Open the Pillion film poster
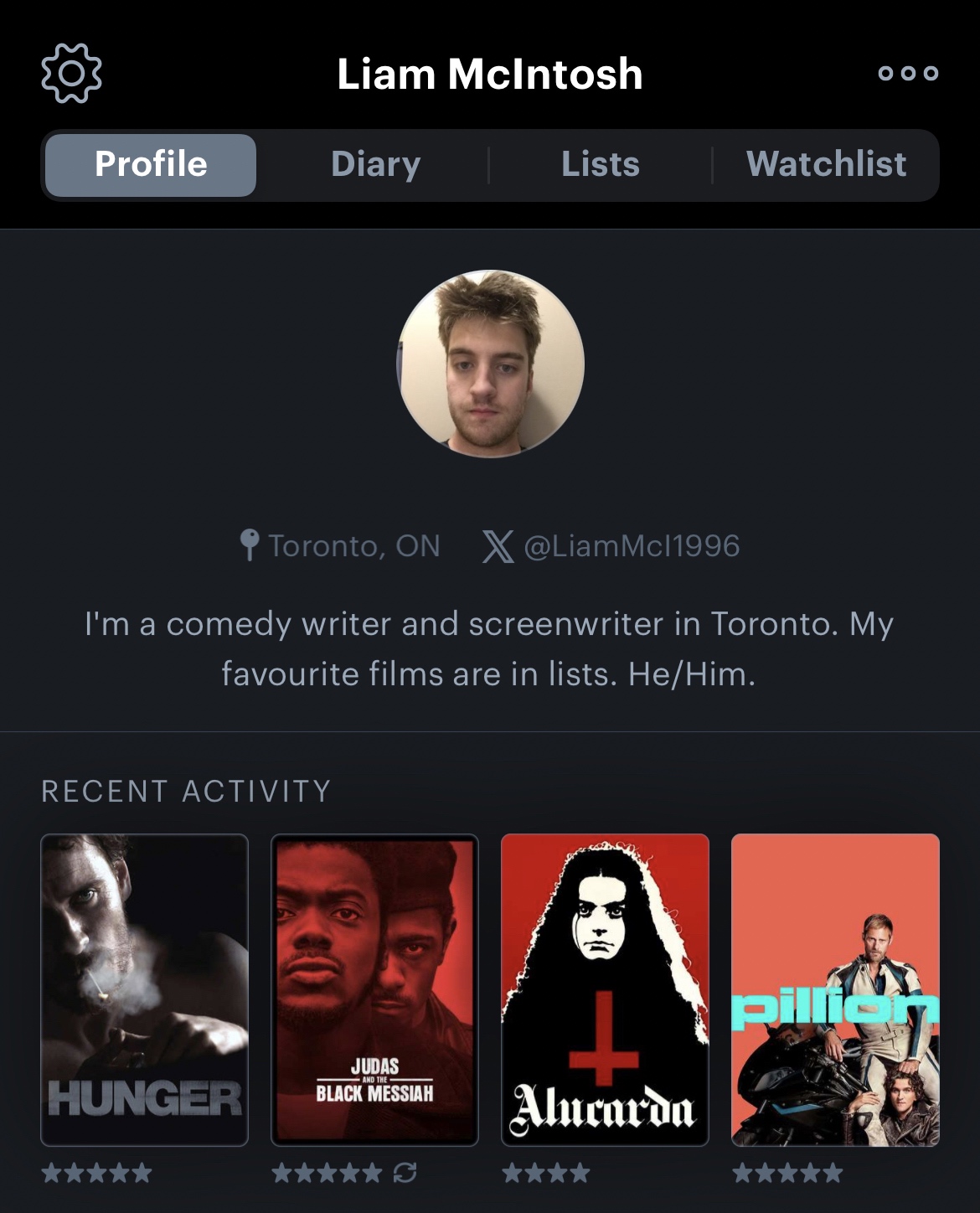This screenshot has height=1213, width=980. [835, 989]
